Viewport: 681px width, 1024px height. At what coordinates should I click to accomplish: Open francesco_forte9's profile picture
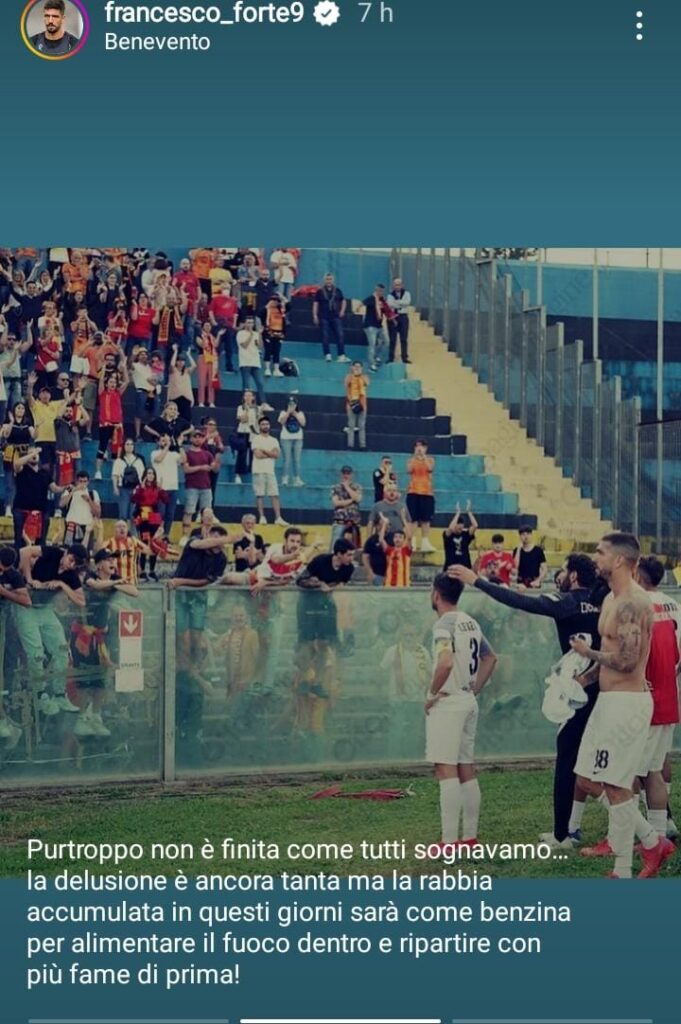[x=54, y=27]
